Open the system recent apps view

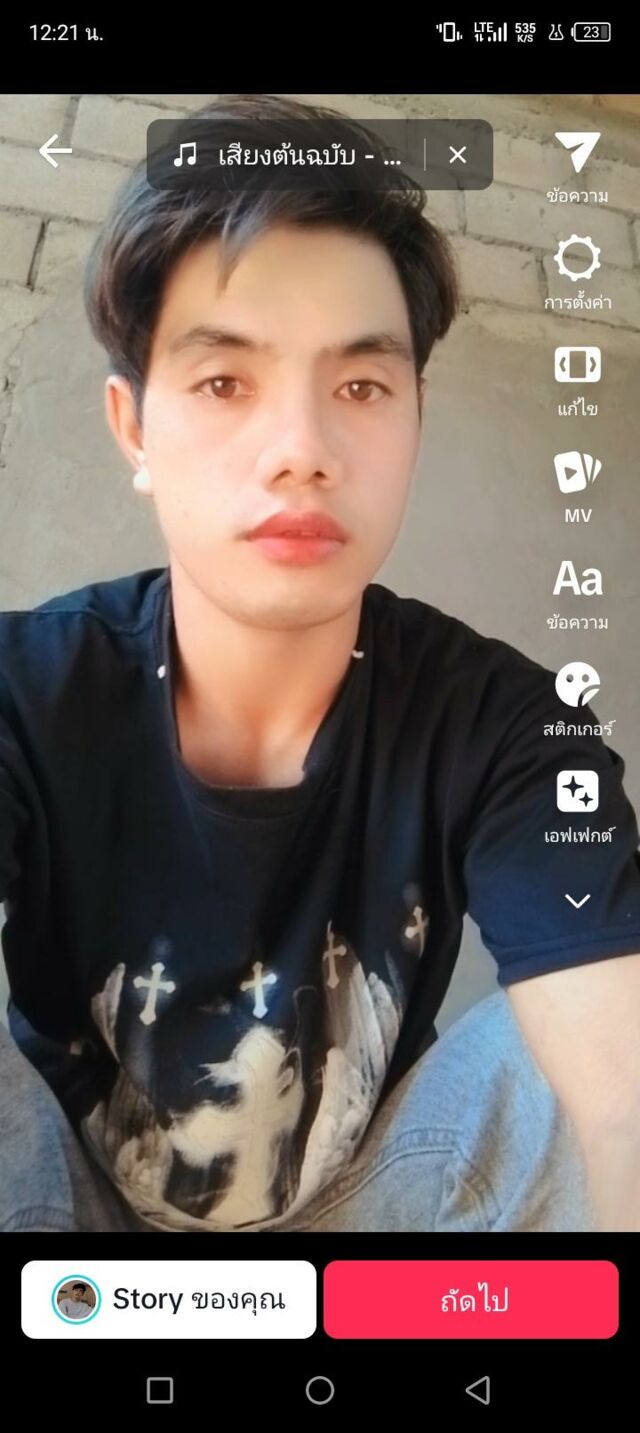160,1390
